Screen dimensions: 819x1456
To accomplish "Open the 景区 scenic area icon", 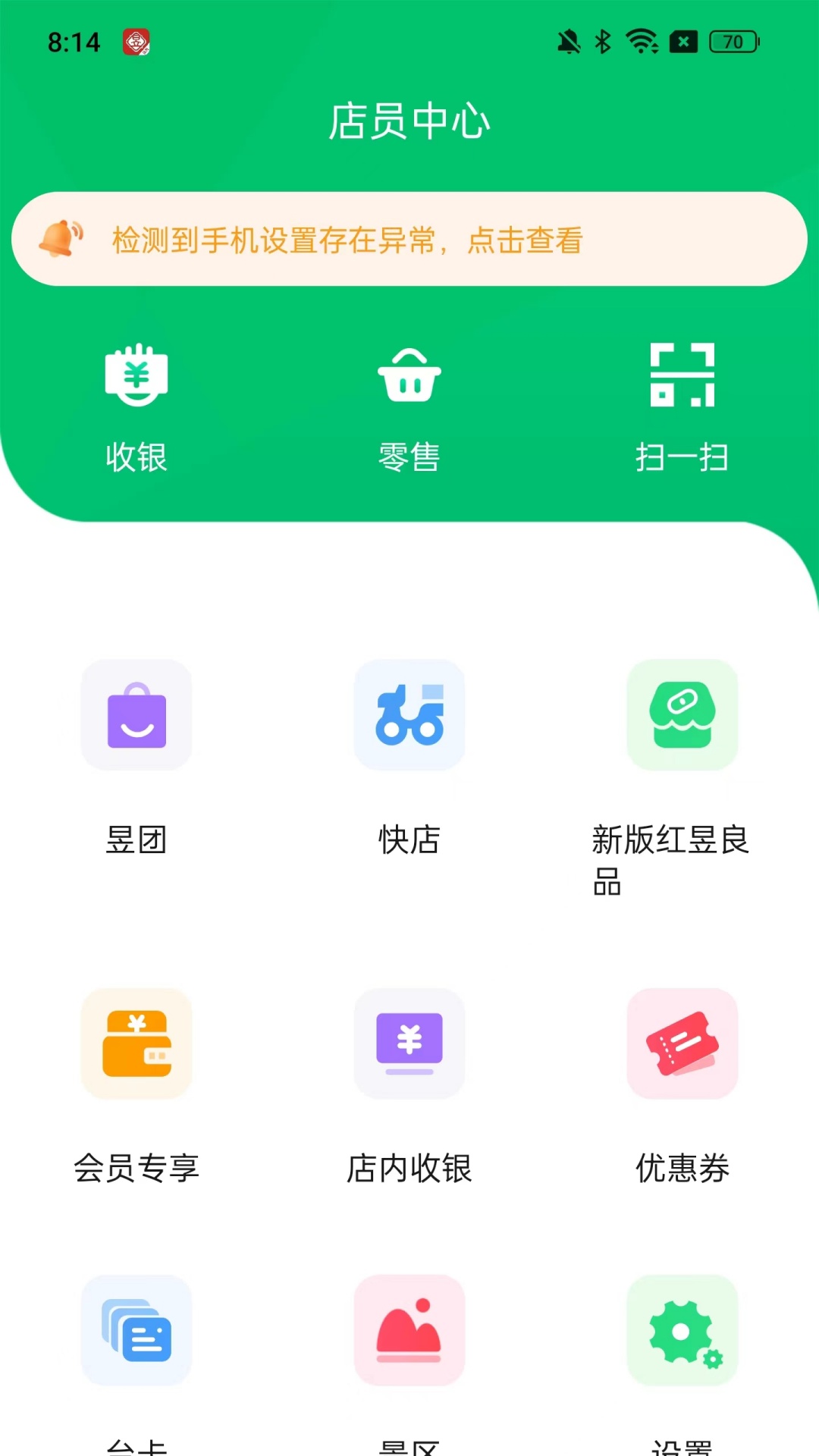I will coord(409,1332).
